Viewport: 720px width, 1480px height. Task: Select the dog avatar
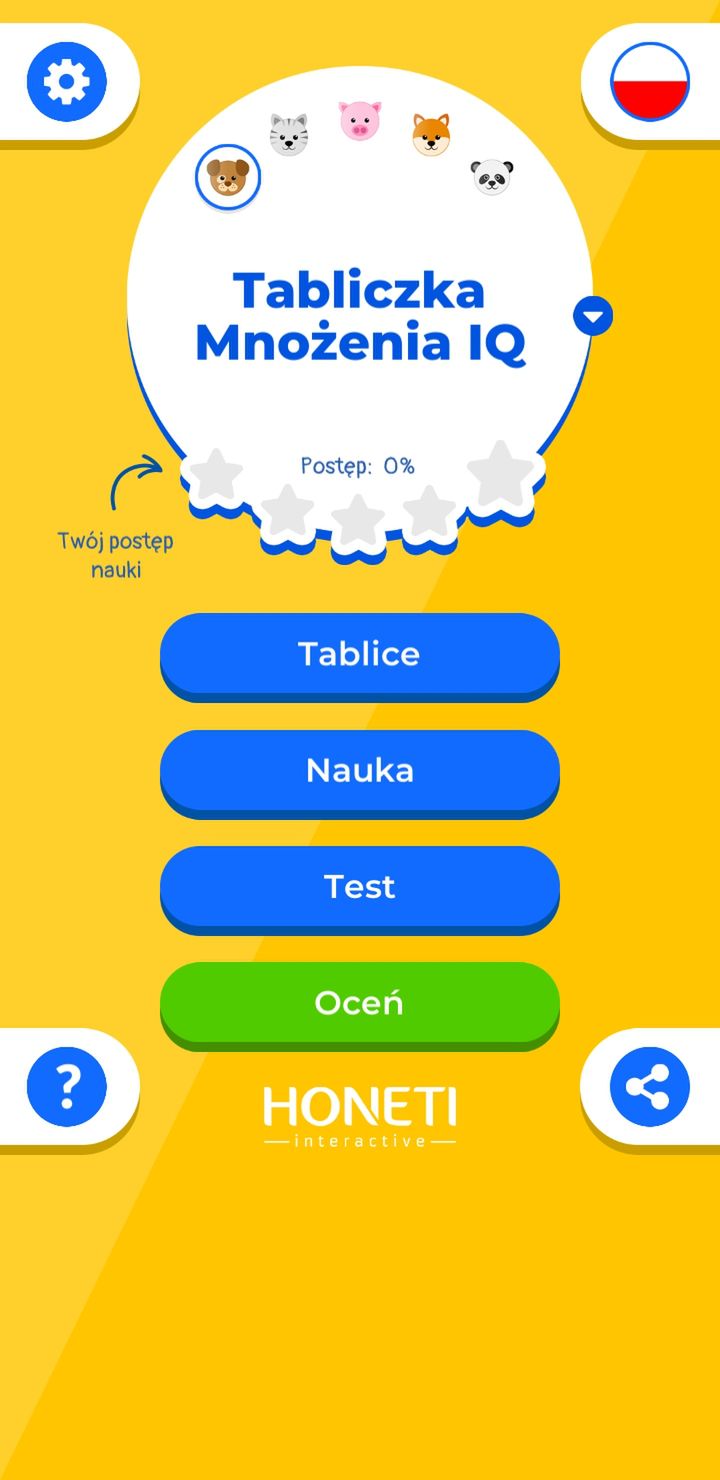click(x=227, y=178)
